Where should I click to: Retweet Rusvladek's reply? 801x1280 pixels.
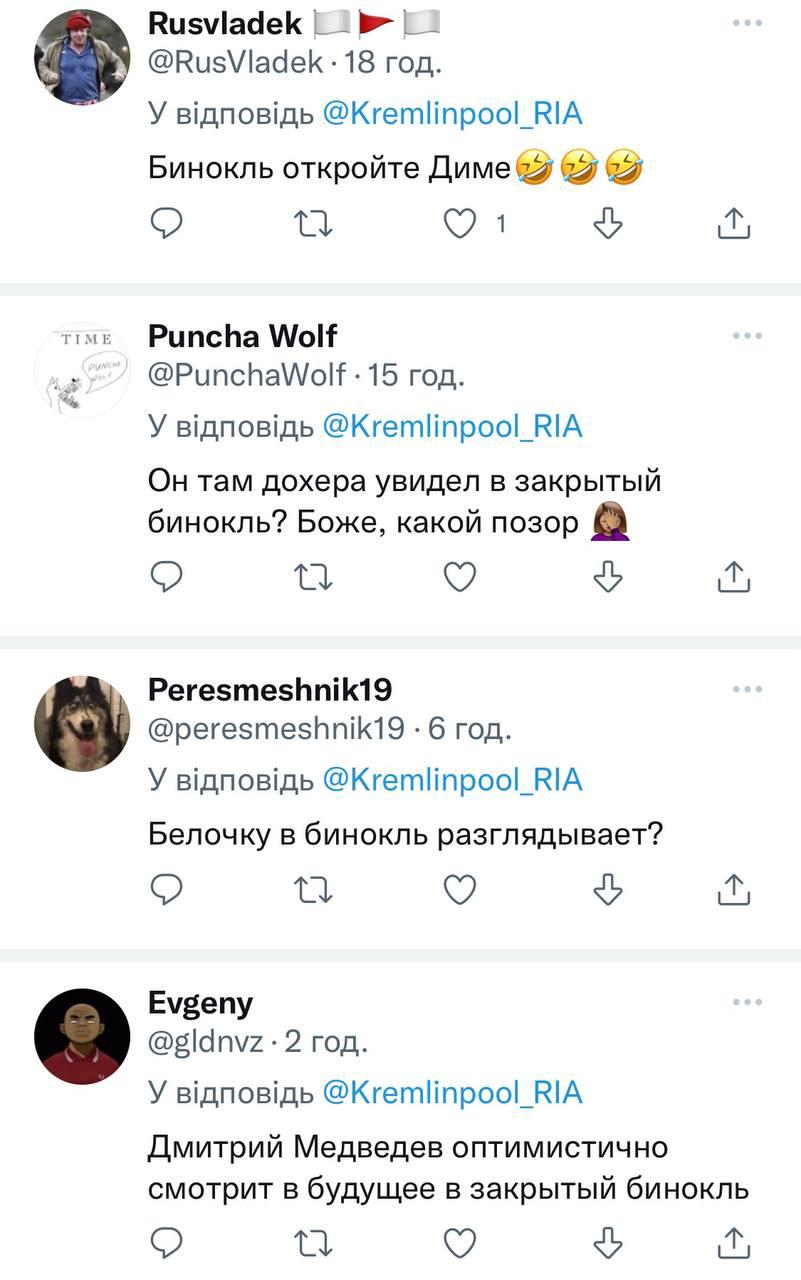tap(314, 224)
